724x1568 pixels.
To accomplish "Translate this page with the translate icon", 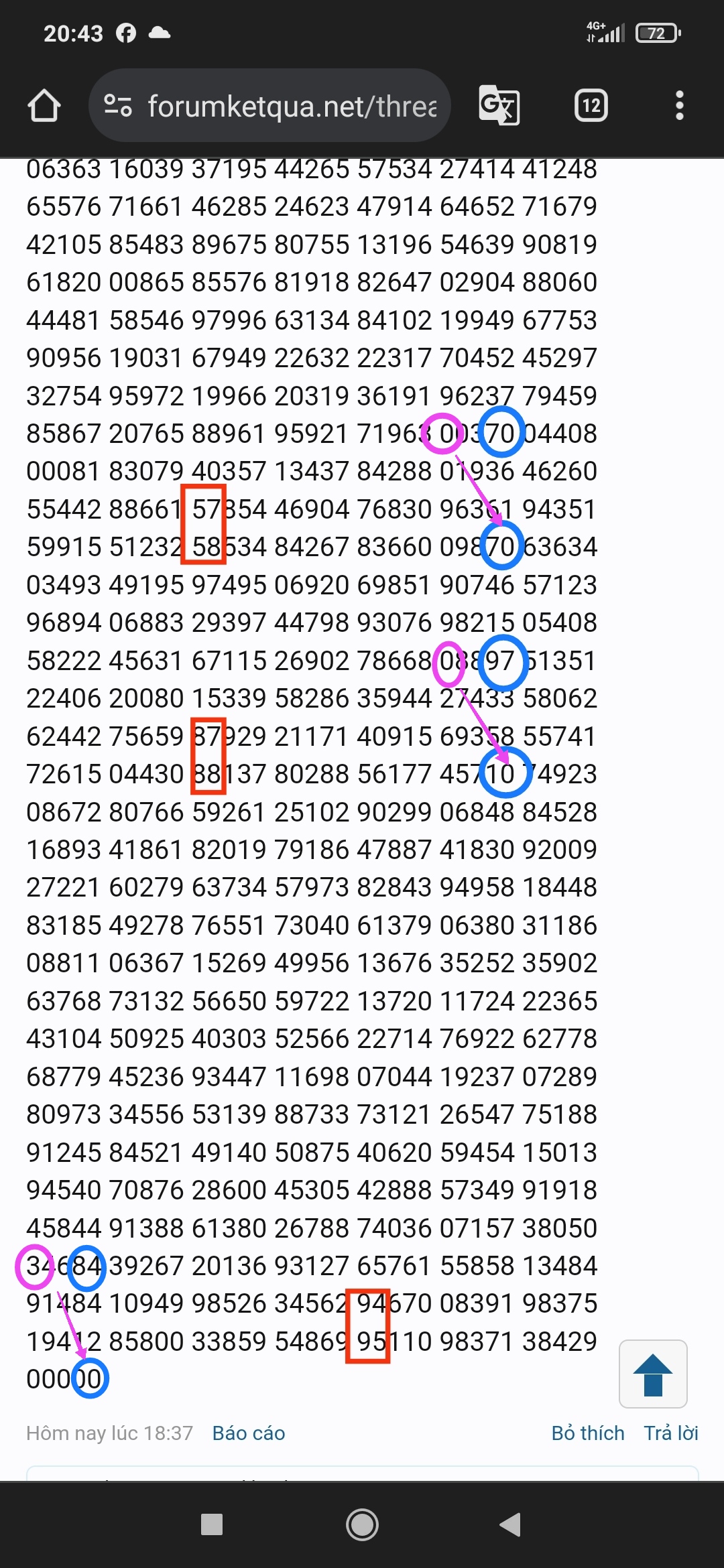I will pos(499,105).
